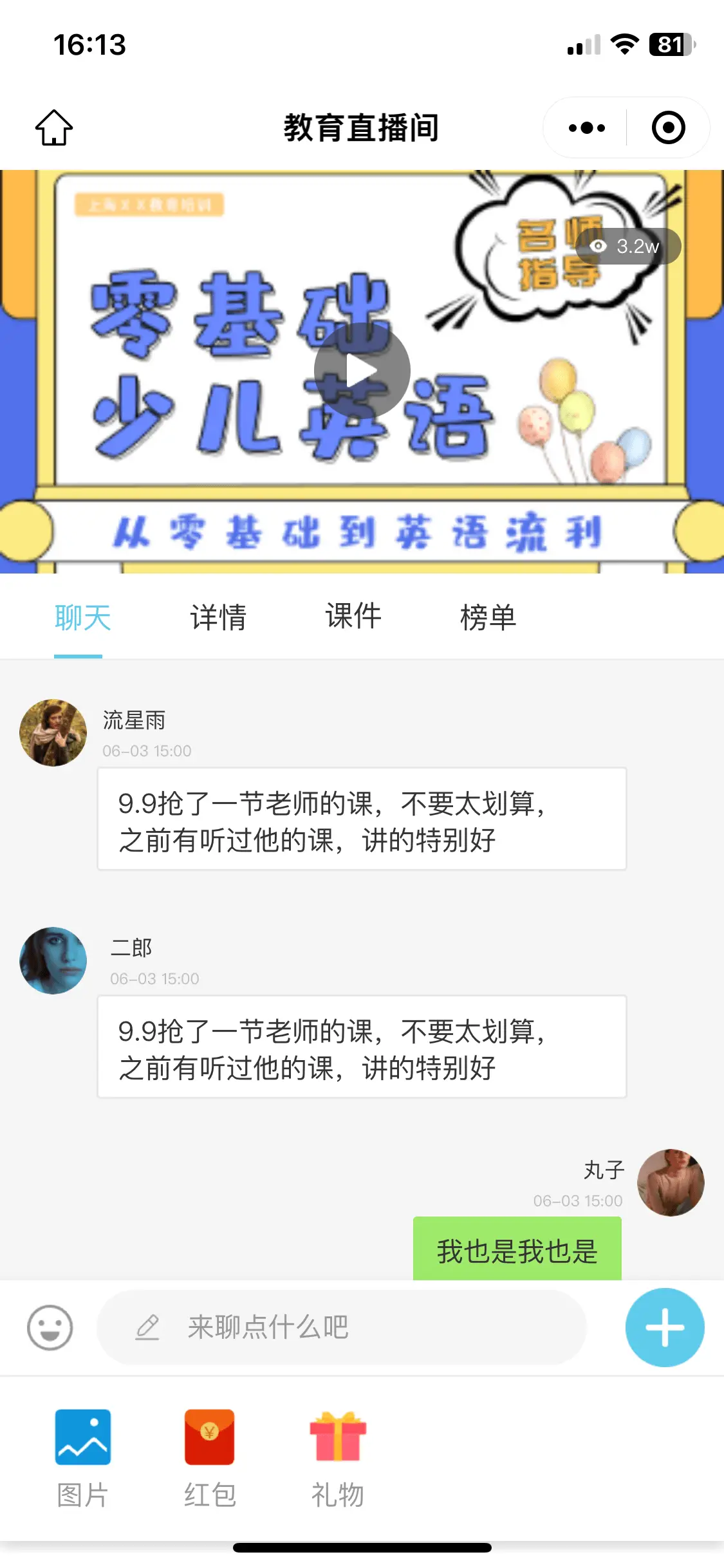Focus the 来聊点什么吧 chat input
Screen dimensions: 724x1568
[341, 1327]
